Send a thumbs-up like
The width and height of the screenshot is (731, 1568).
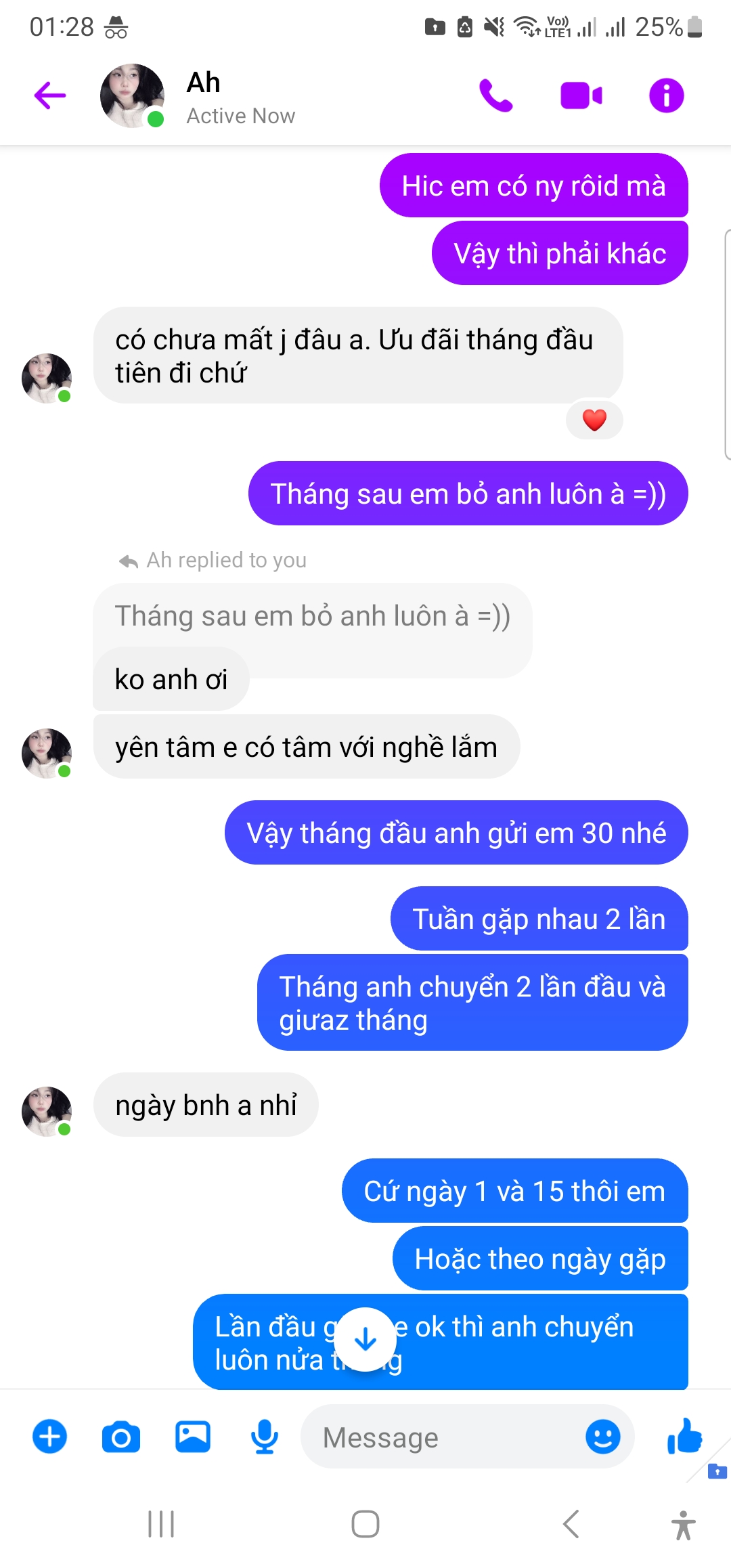tap(684, 1435)
